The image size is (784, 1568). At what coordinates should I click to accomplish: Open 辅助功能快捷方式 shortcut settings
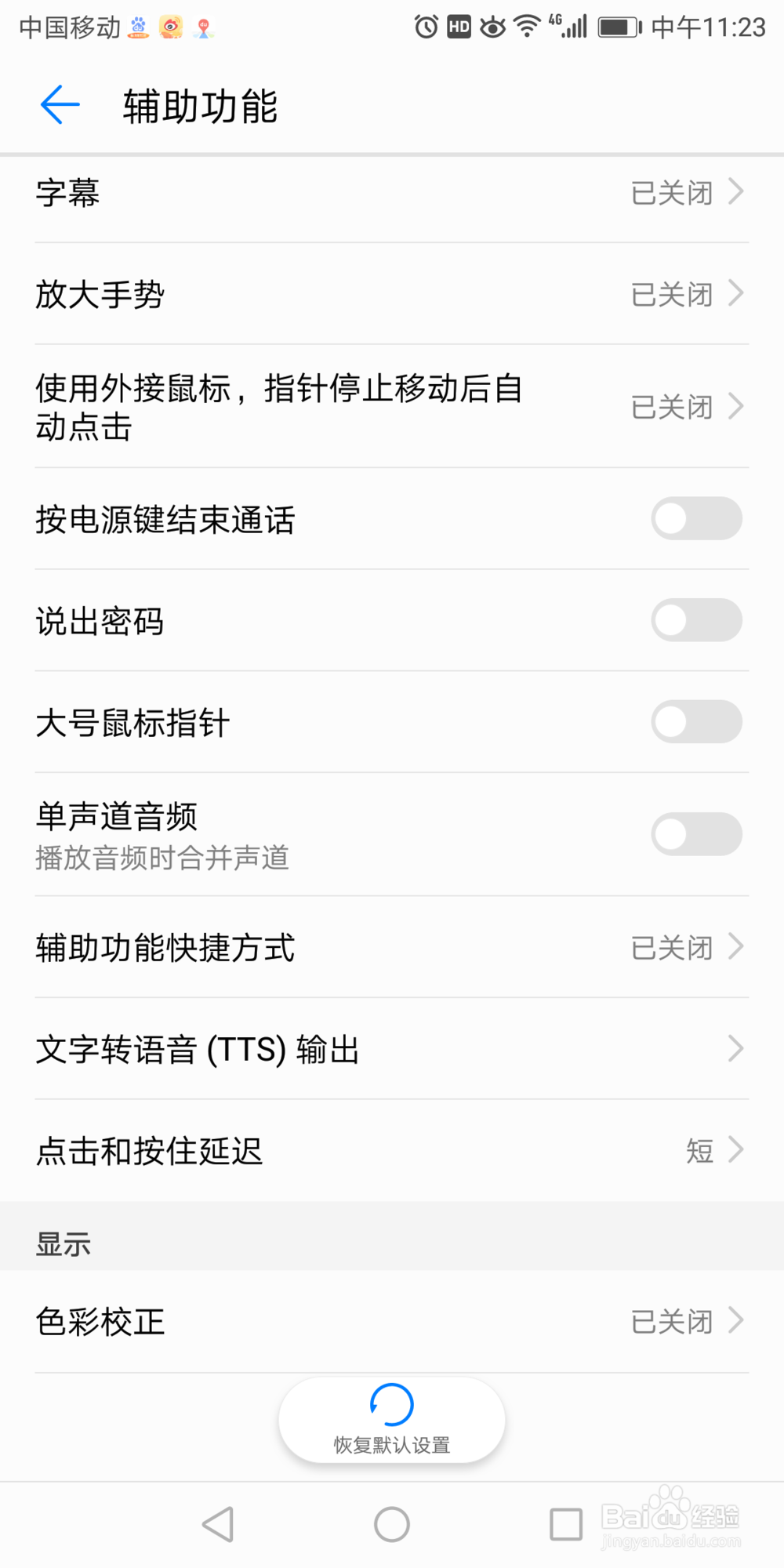(x=392, y=947)
